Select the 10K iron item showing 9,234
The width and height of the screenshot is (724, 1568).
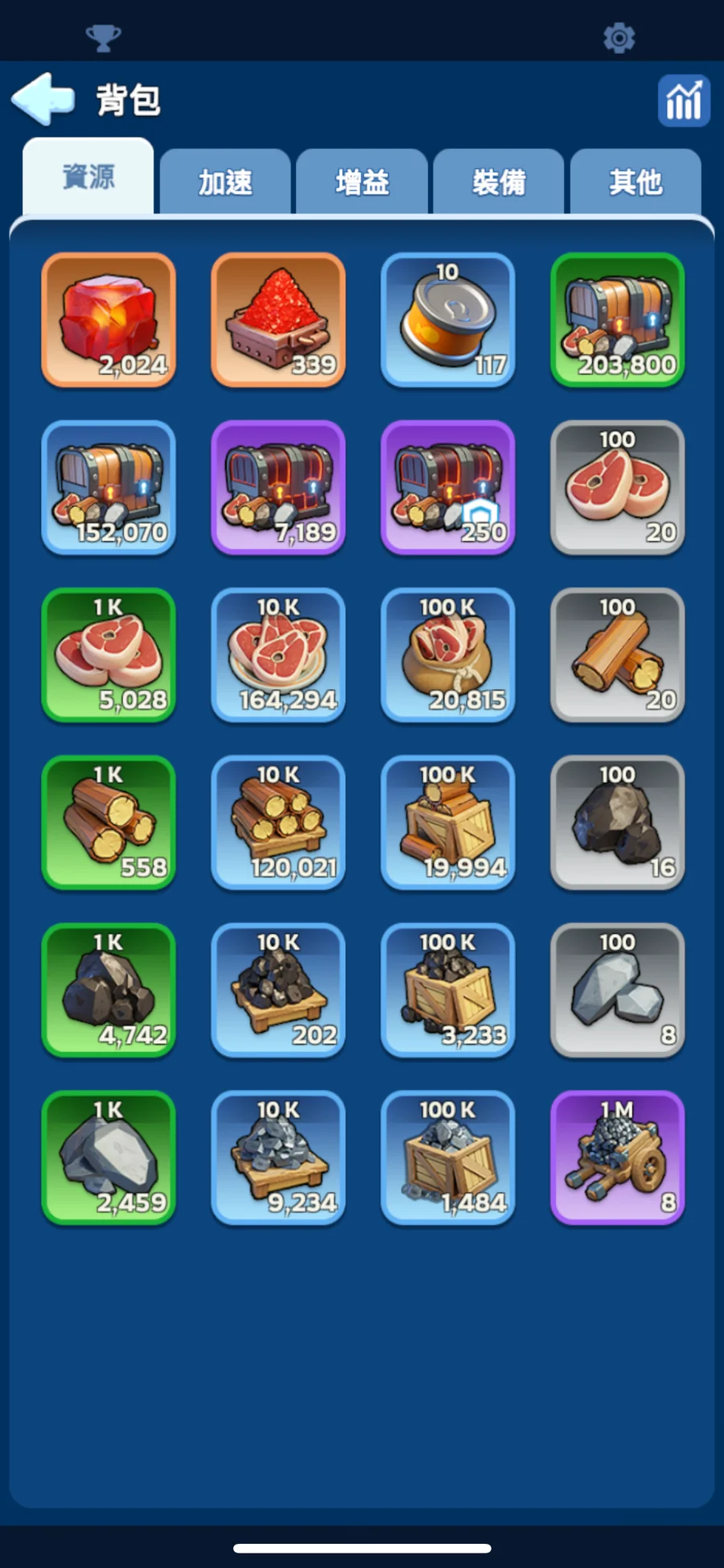tap(278, 1157)
